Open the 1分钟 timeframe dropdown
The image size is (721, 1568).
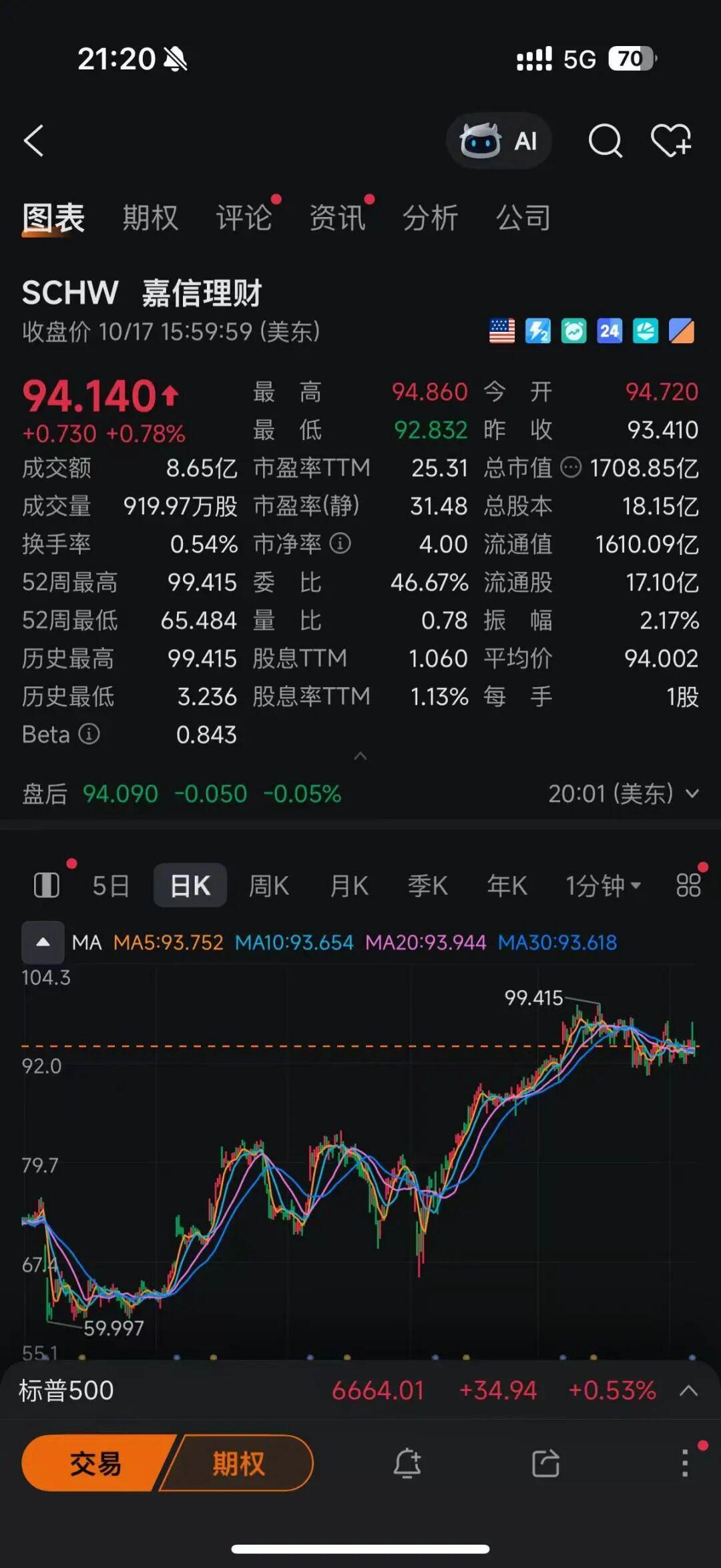[601, 884]
